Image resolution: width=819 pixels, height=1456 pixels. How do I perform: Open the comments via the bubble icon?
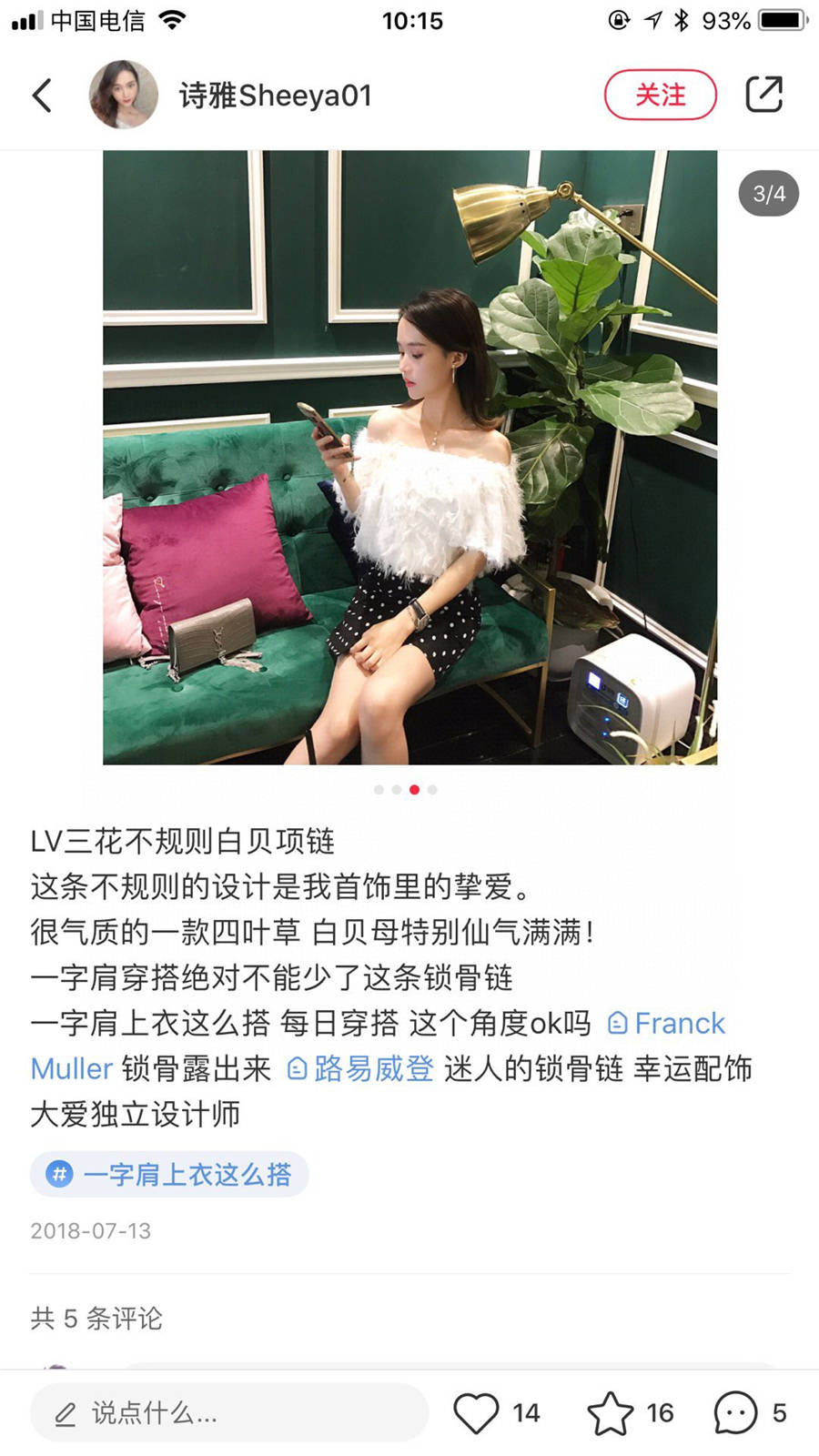coord(735,1412)
